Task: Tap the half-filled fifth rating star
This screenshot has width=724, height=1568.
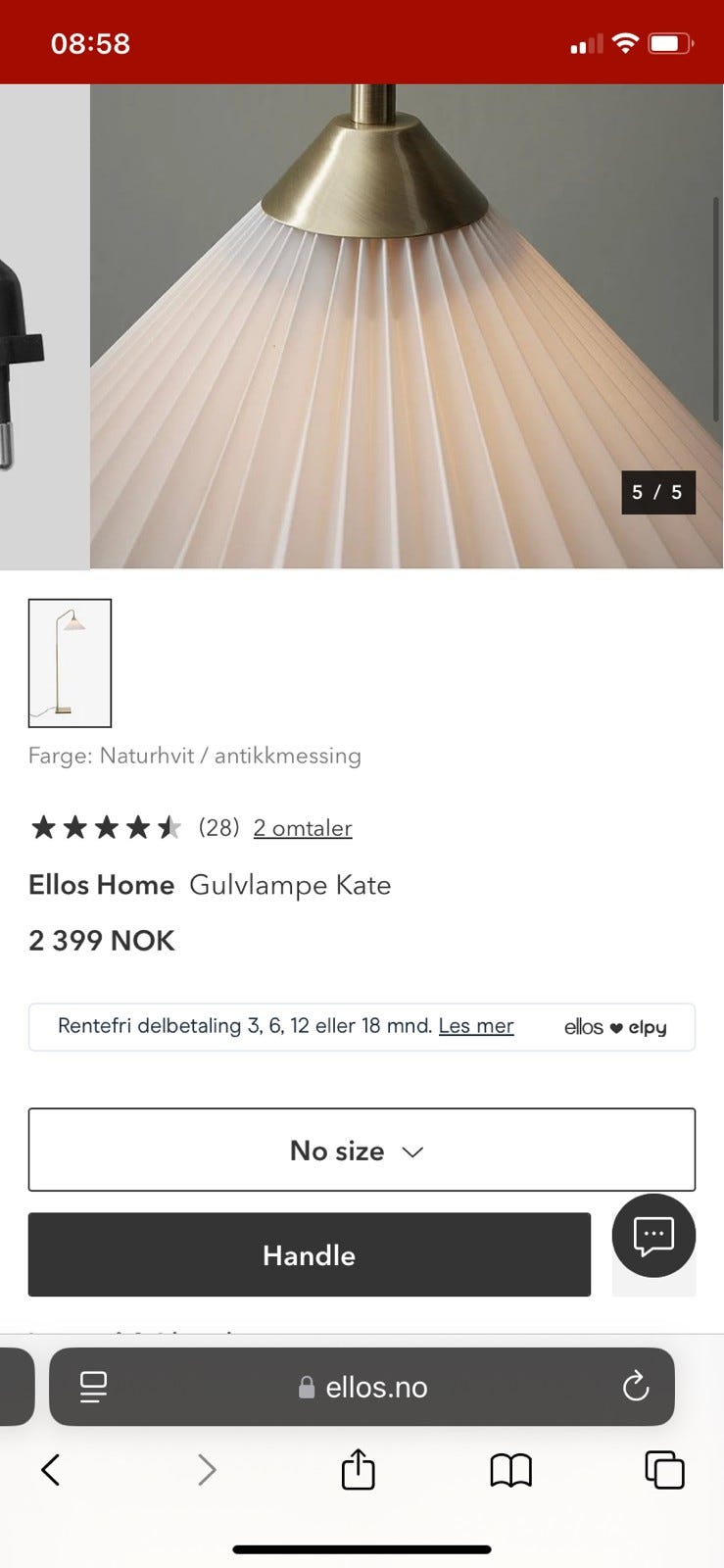Action: tap(170, 827)
